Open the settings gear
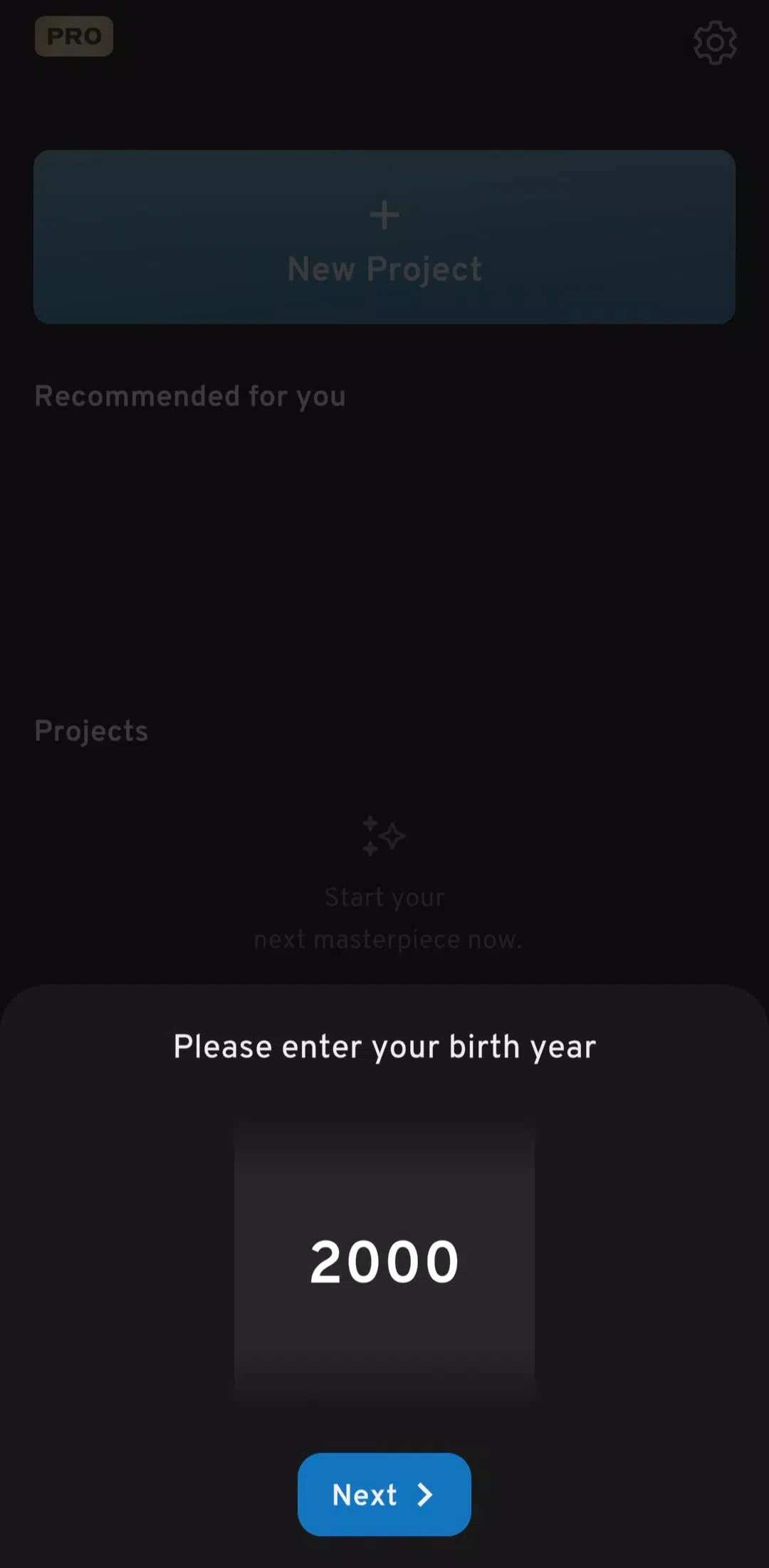Image resolution: width=769 pixels, height=1568 pixels. point(715,43)
